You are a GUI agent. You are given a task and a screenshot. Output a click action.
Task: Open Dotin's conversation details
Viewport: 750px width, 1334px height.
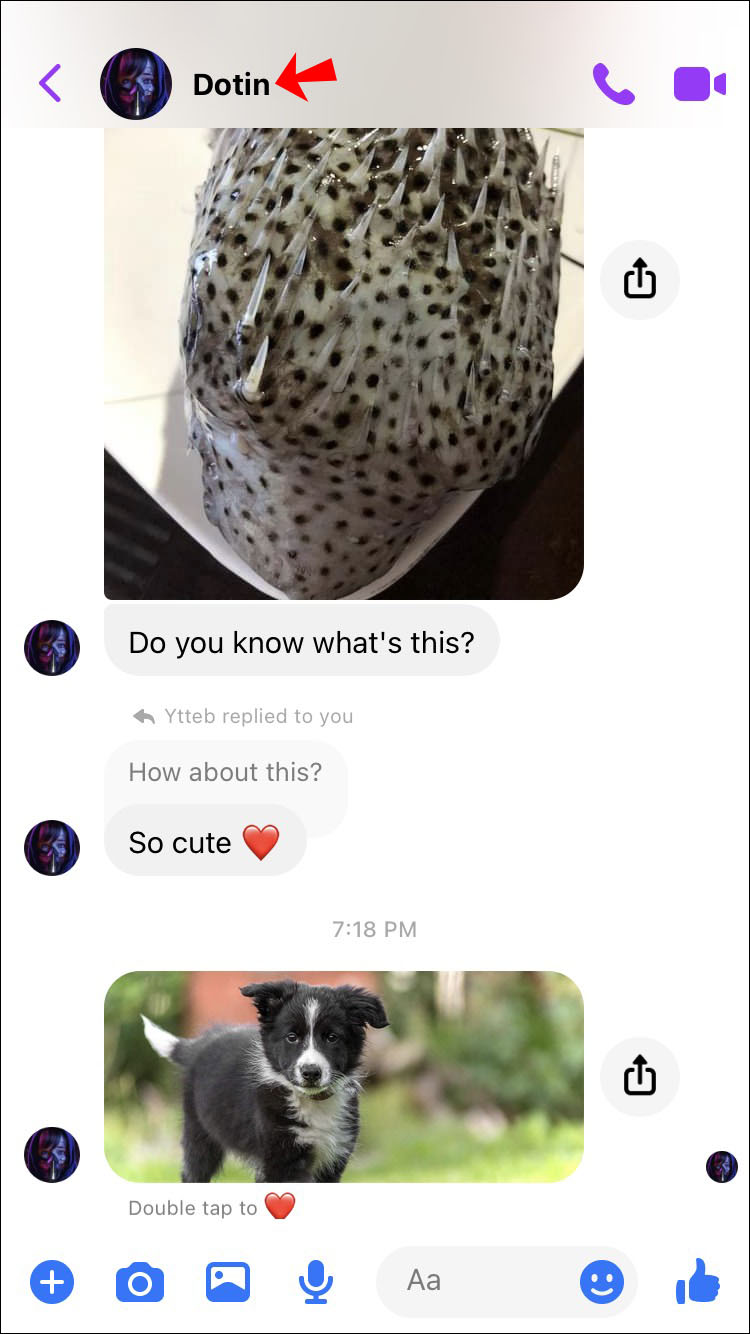click(231, 85)
